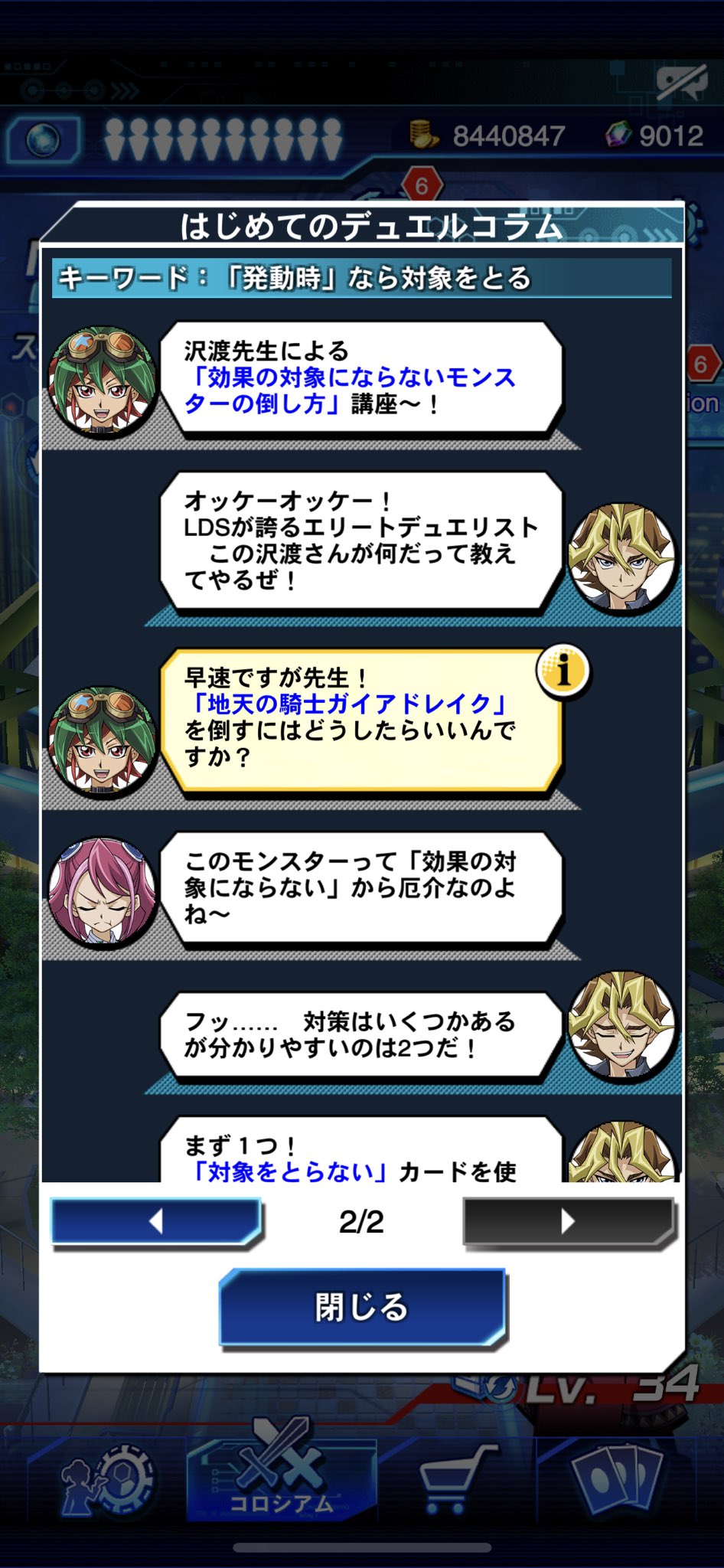Go to the previous column page
The image size is (724, 1568).
(x=156, y=1221)
